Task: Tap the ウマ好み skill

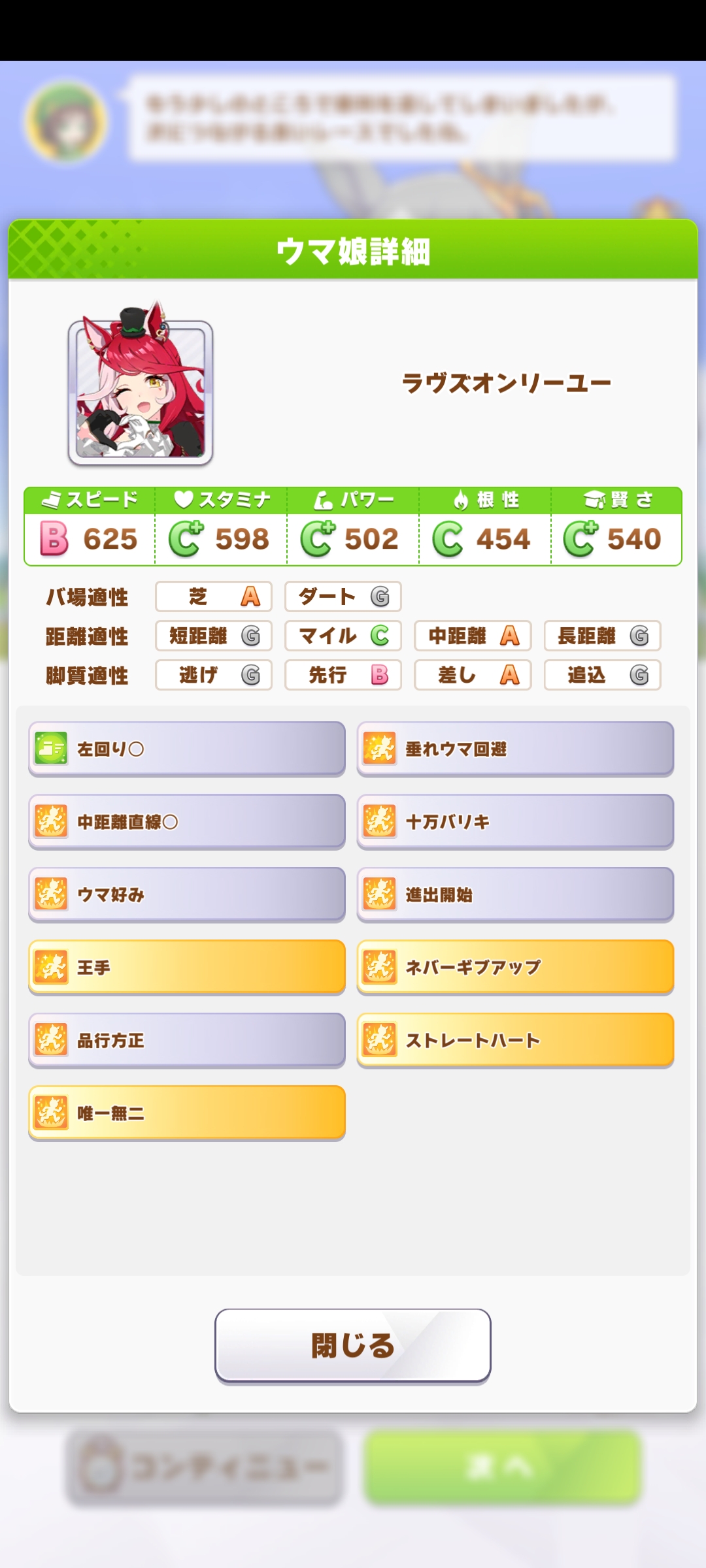Action: pos(187,894)
